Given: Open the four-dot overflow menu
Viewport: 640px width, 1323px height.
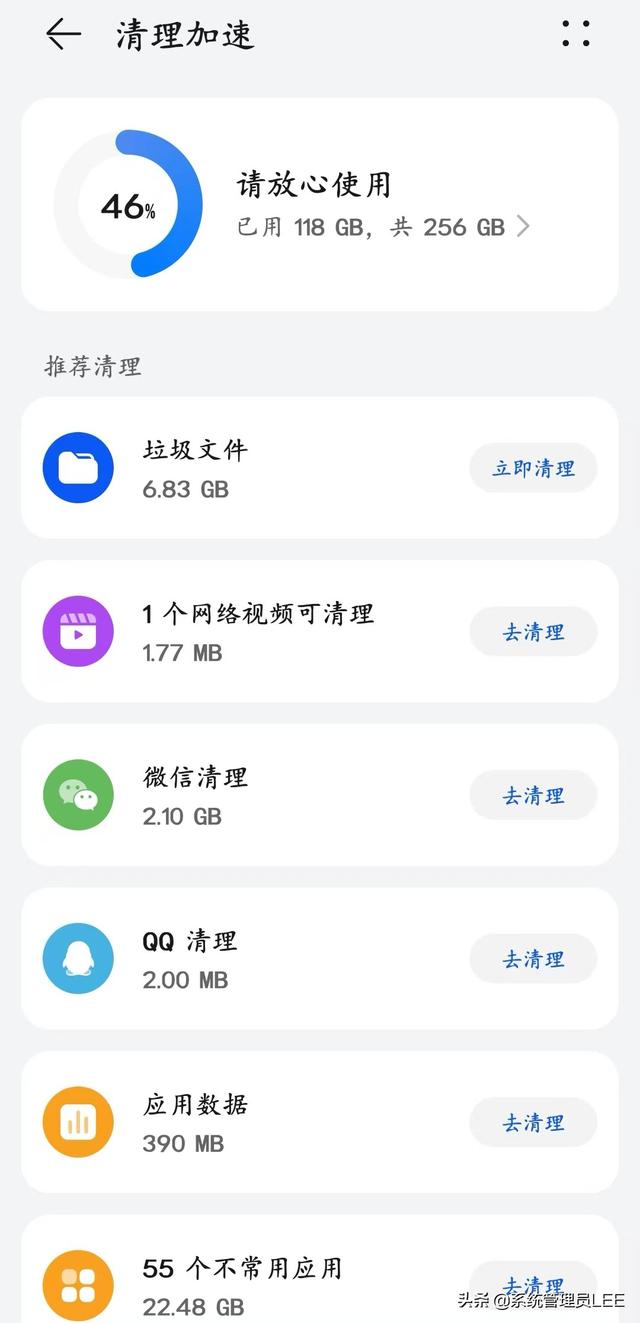Looking at the screenshot, I should tap(576, 34).
